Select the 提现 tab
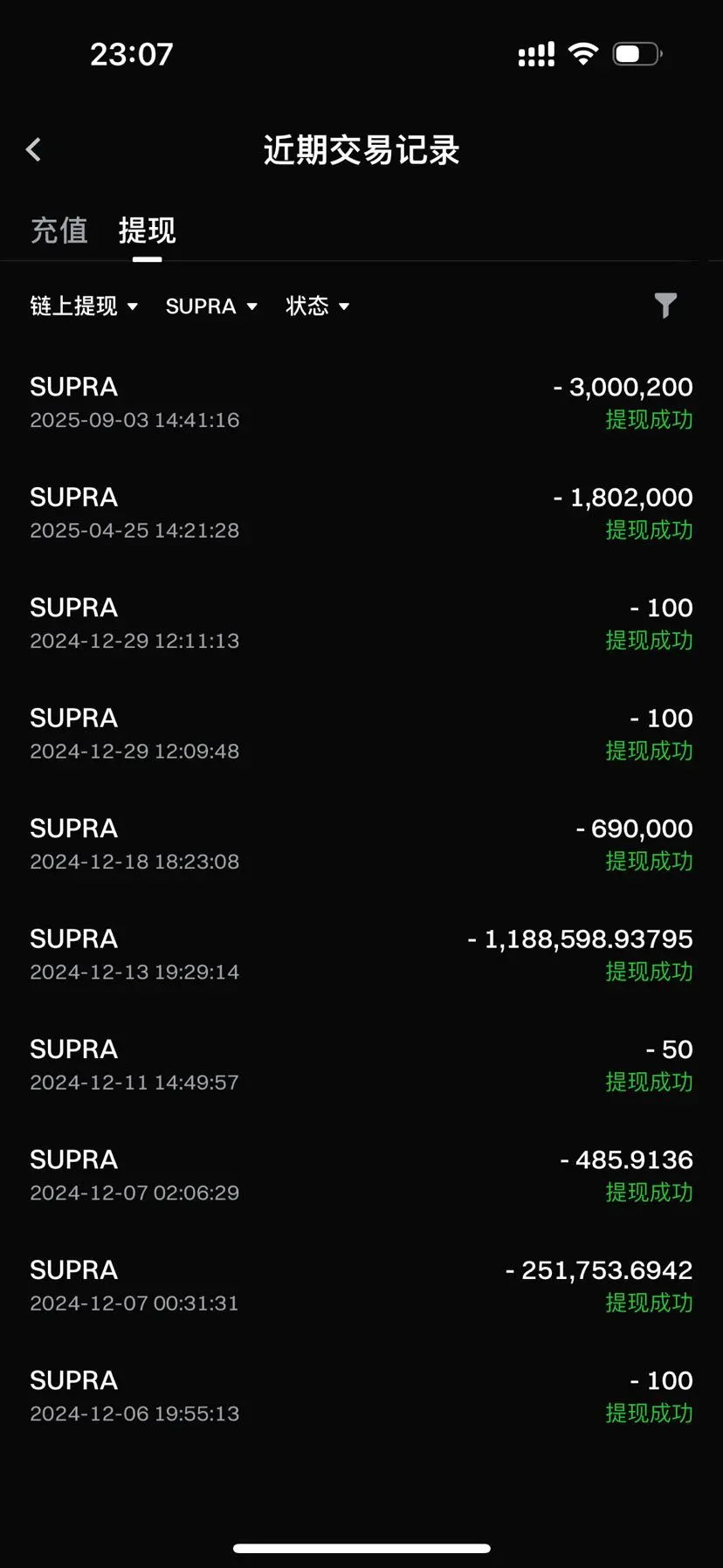The image size is (723, 1568). 147,230
